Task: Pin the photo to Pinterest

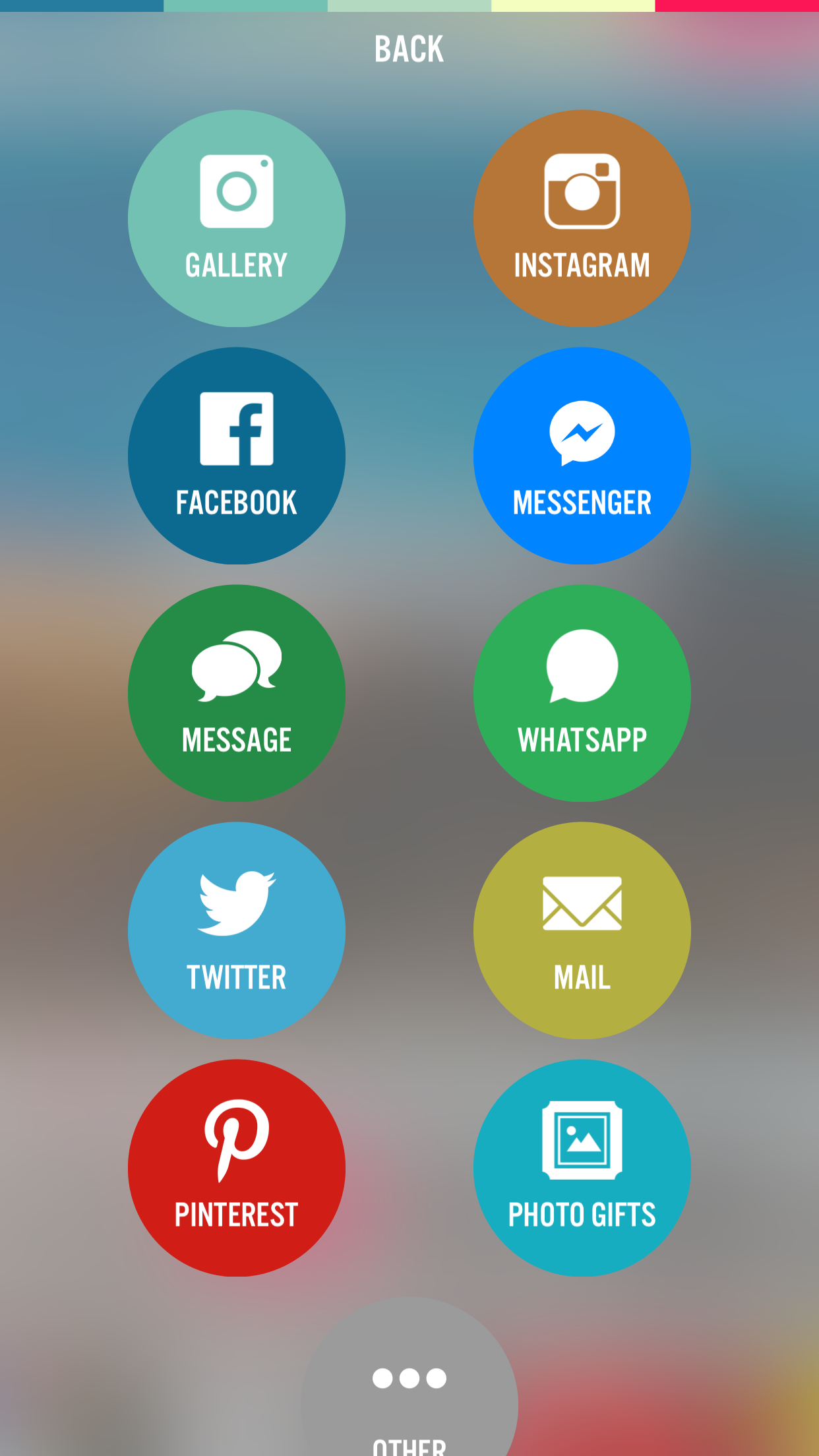Action: tap(236, 1168)
